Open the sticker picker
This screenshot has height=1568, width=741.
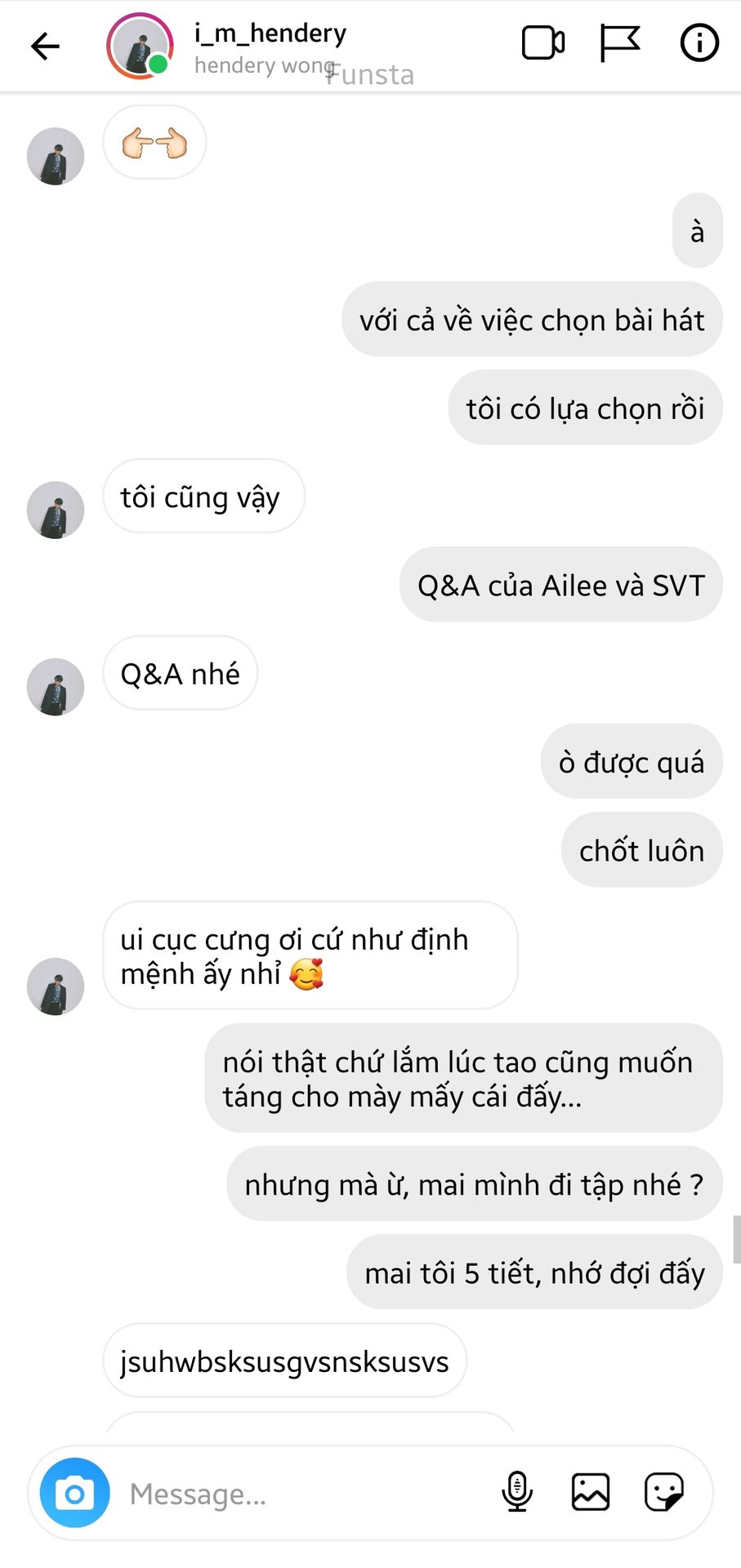click(x=663, y=1492)
